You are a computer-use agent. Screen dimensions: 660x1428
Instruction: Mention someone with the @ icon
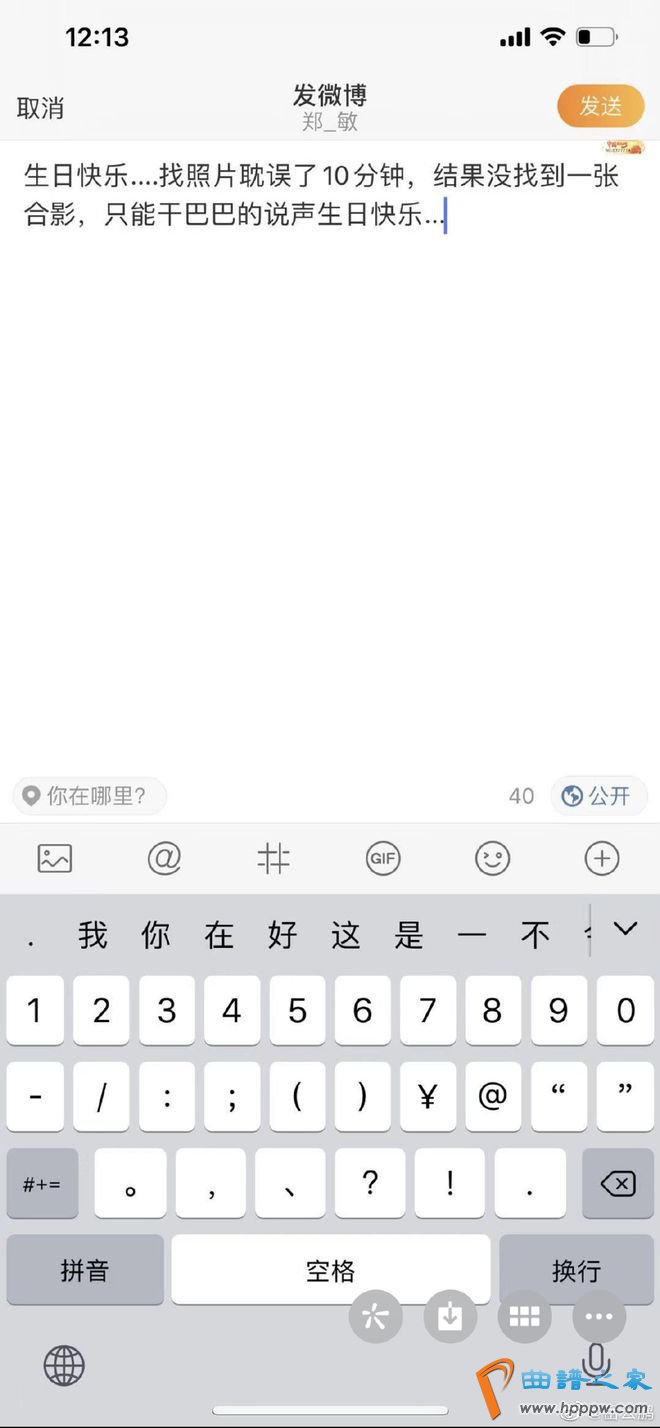click(x=164, y=858)
